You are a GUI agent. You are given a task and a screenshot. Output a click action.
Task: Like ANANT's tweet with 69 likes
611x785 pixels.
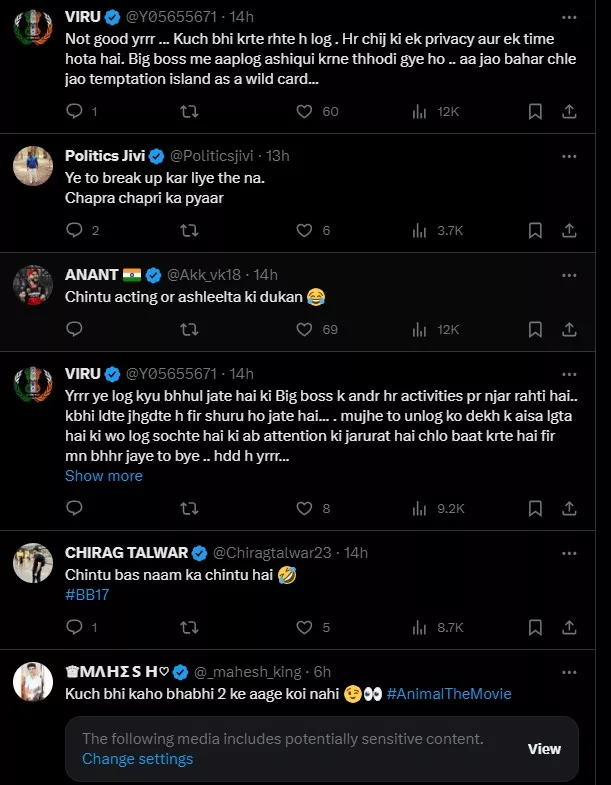tap(304, 329)
